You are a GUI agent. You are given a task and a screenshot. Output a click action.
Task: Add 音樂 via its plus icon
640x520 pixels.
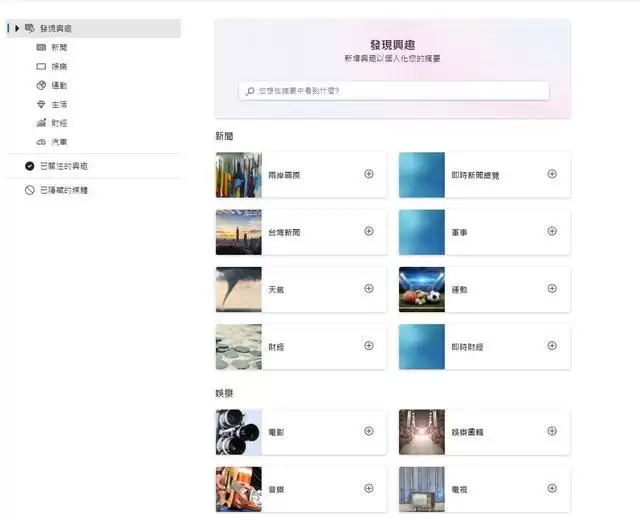[x=369, y=489]
